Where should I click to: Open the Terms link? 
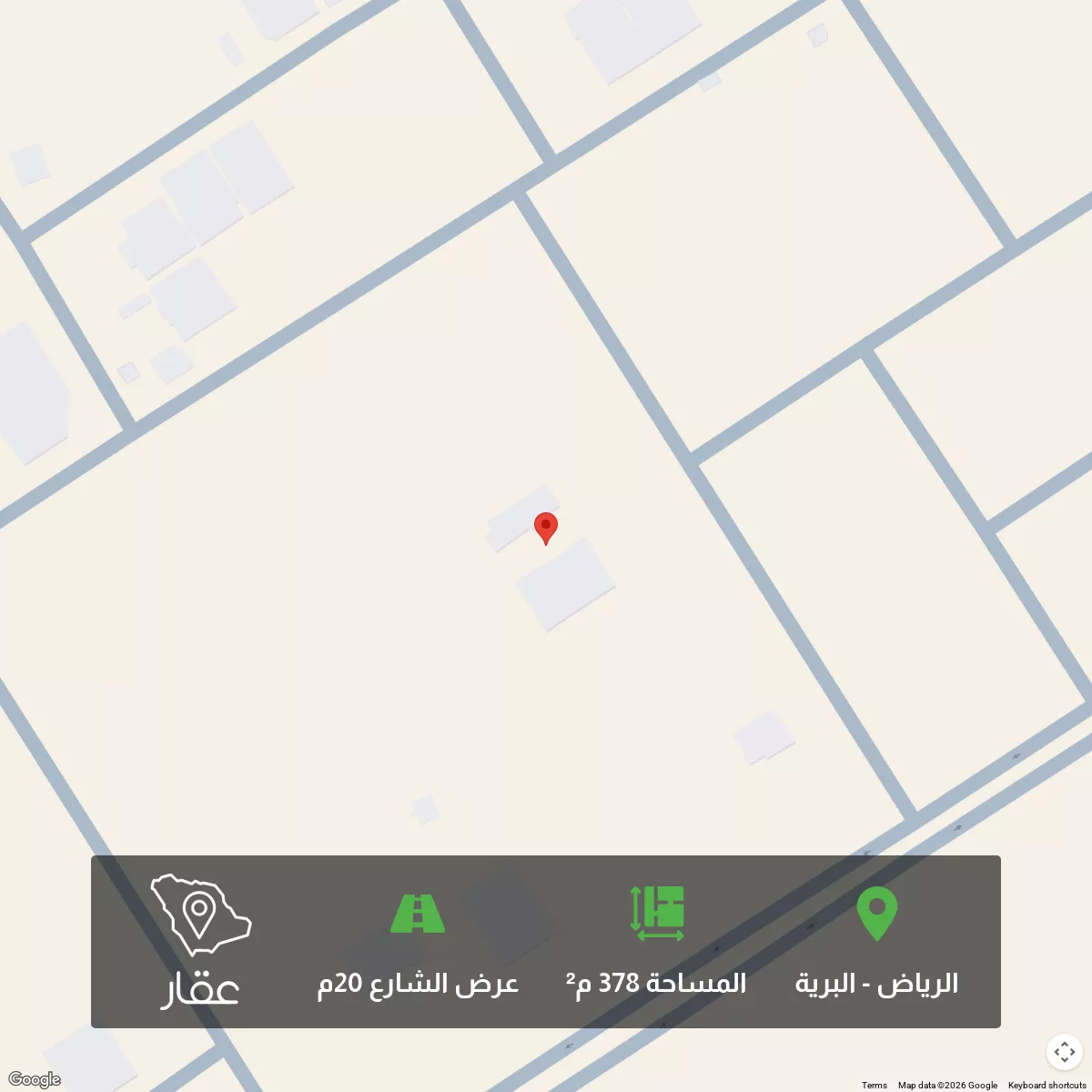click(874, 1085)
